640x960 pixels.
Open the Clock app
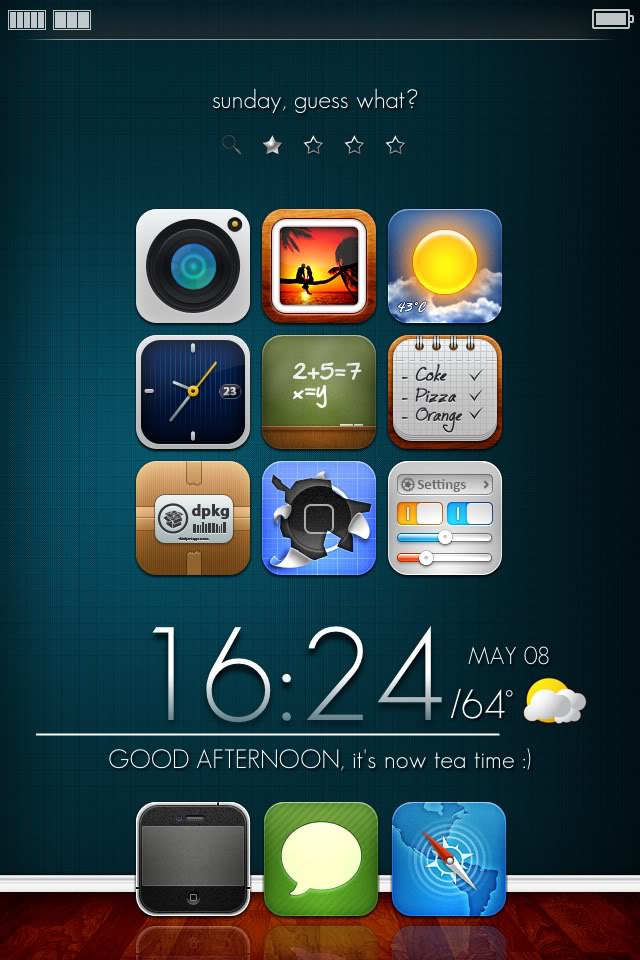coord(193,392)
